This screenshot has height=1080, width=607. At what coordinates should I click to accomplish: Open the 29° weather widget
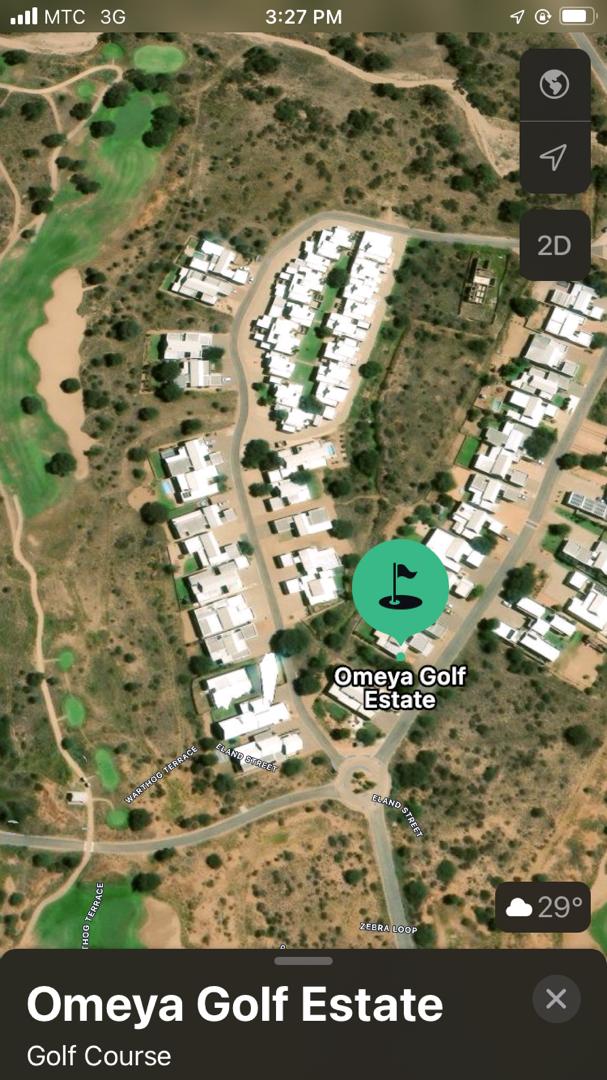543,907
